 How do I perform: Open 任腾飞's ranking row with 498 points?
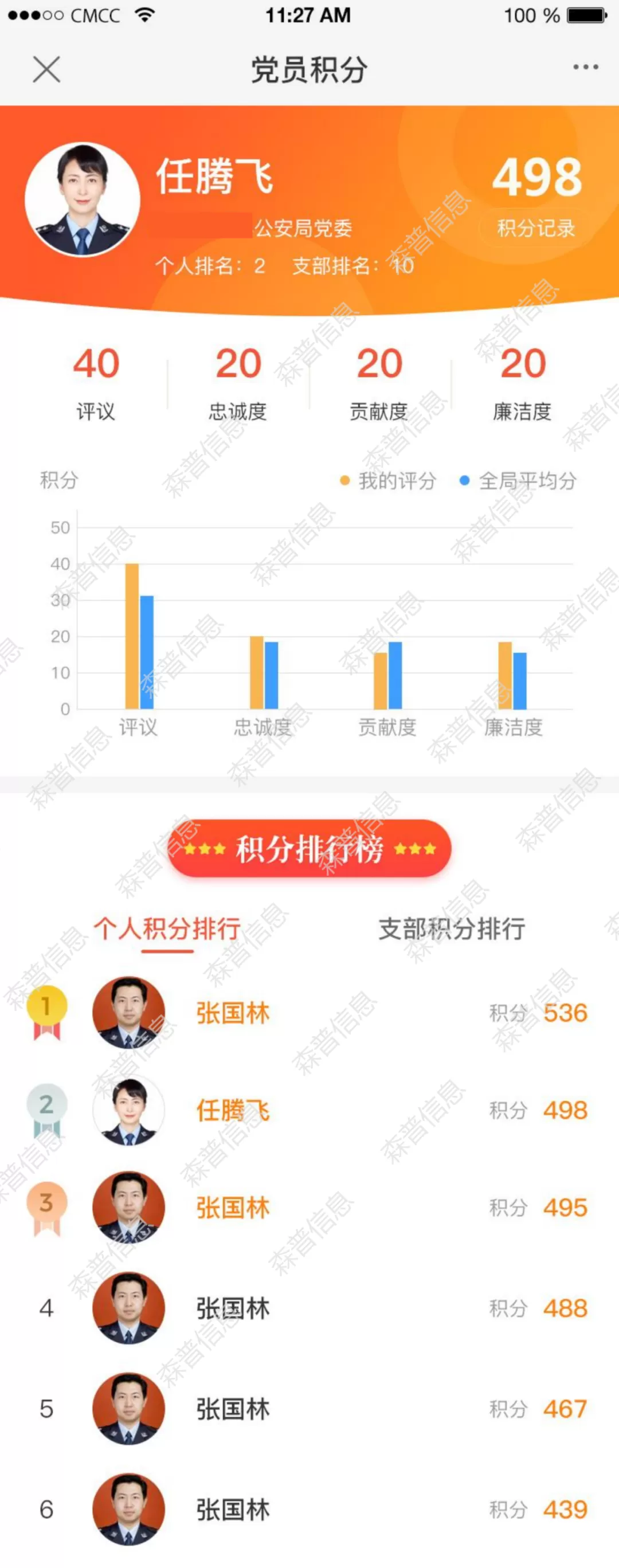coord(309,1110)
